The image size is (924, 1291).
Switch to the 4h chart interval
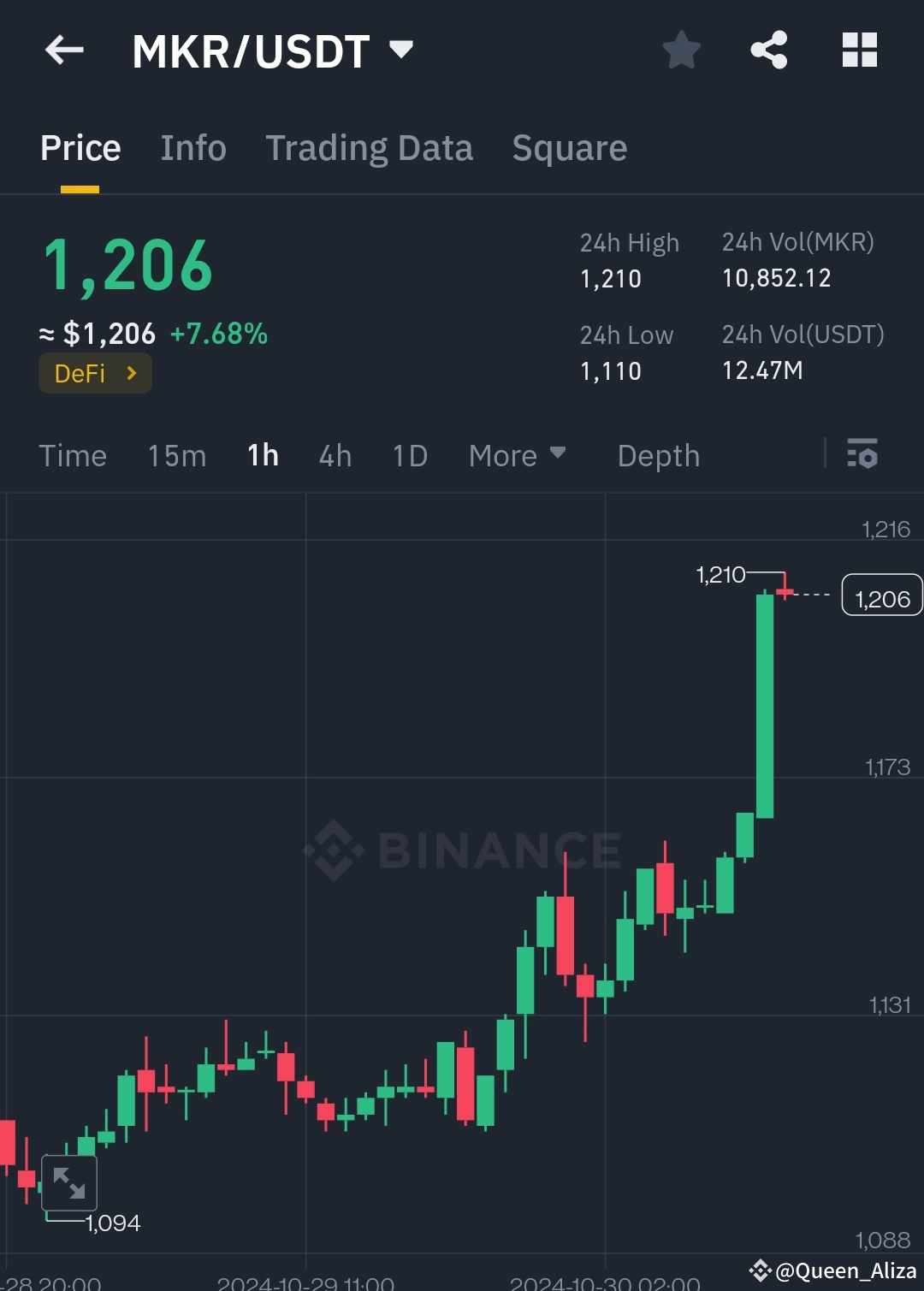[335, 455]
